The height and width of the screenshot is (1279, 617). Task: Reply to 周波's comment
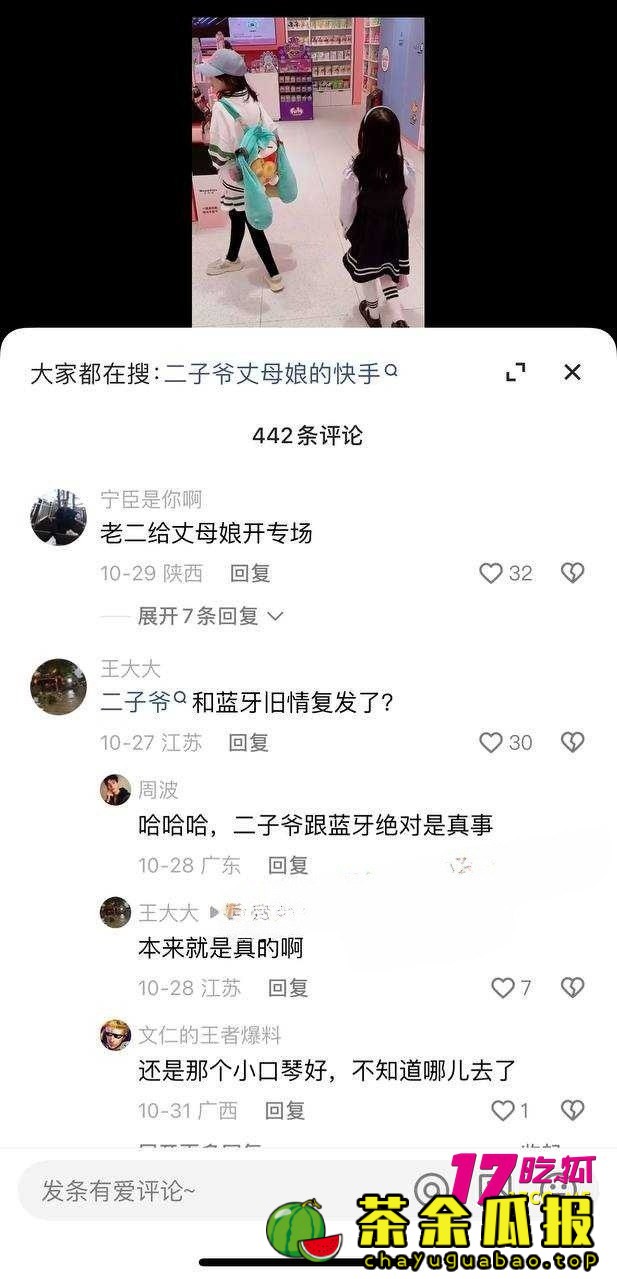(x=288, y=866)
